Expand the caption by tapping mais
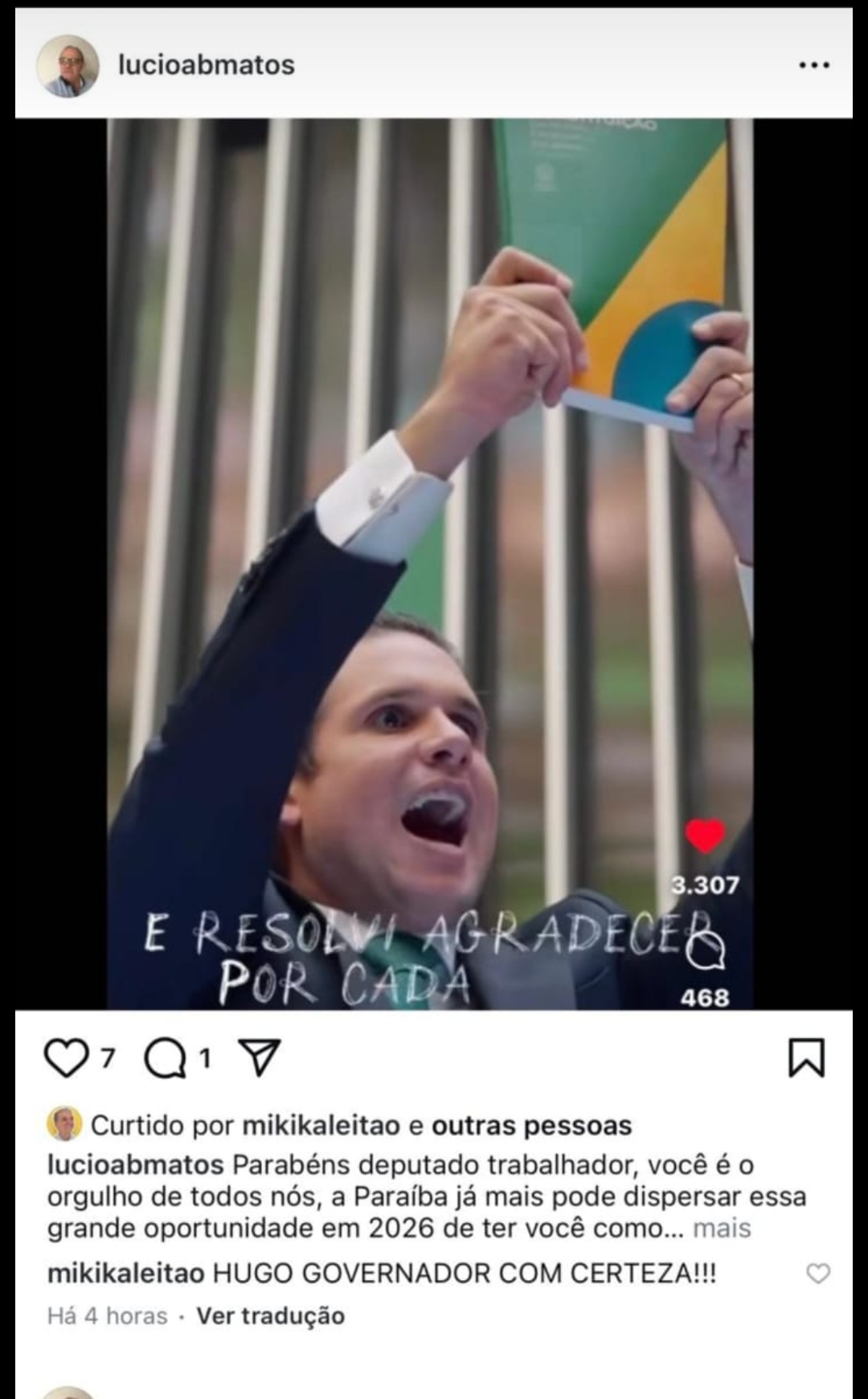The width and height of the screenshot is (868, 1399). (x=721, y=1229)
